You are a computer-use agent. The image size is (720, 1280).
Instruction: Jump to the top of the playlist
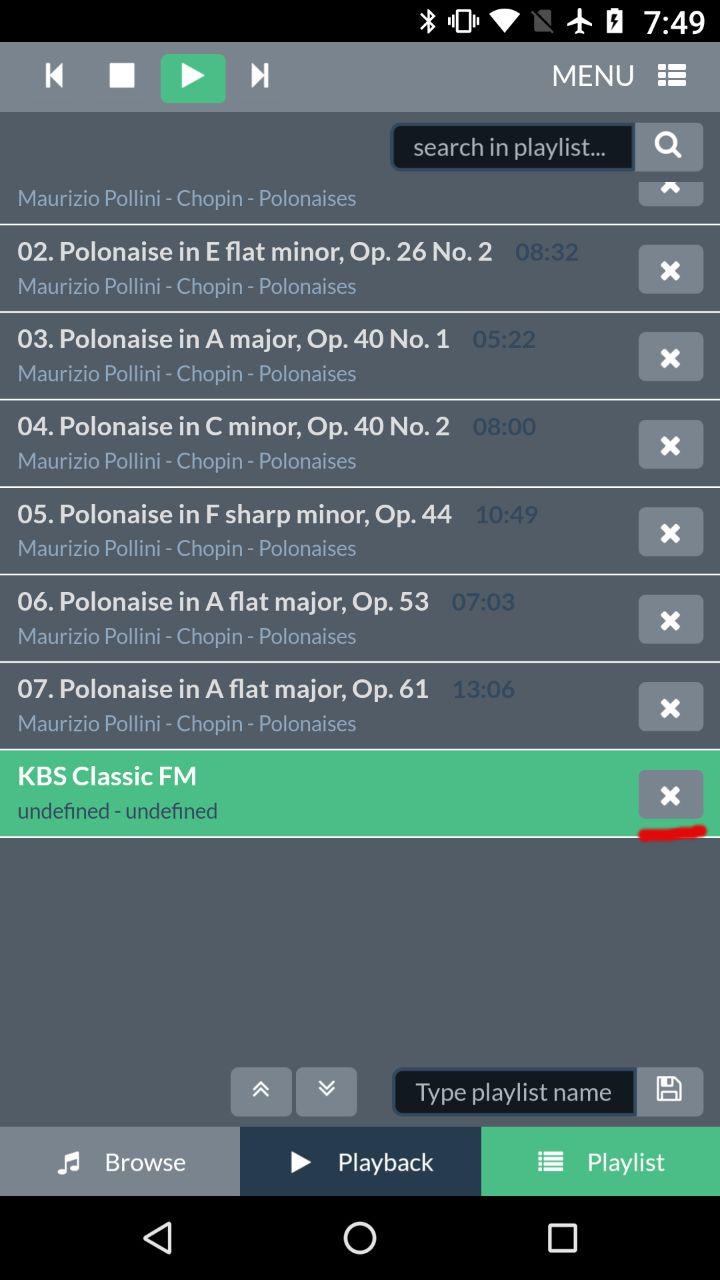[x=261, y=1091]
